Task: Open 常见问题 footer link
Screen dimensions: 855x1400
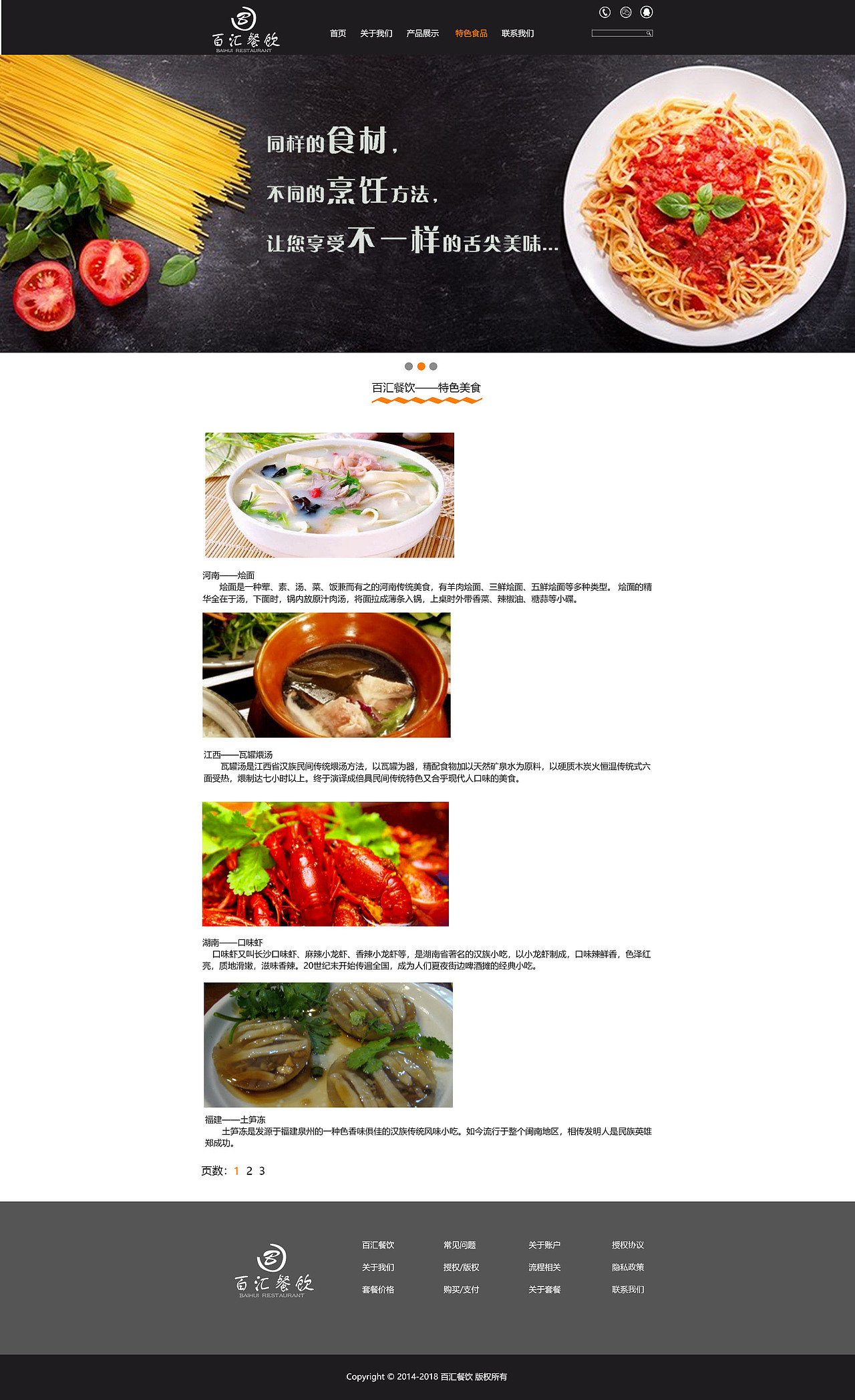Action: point(460,1245)
